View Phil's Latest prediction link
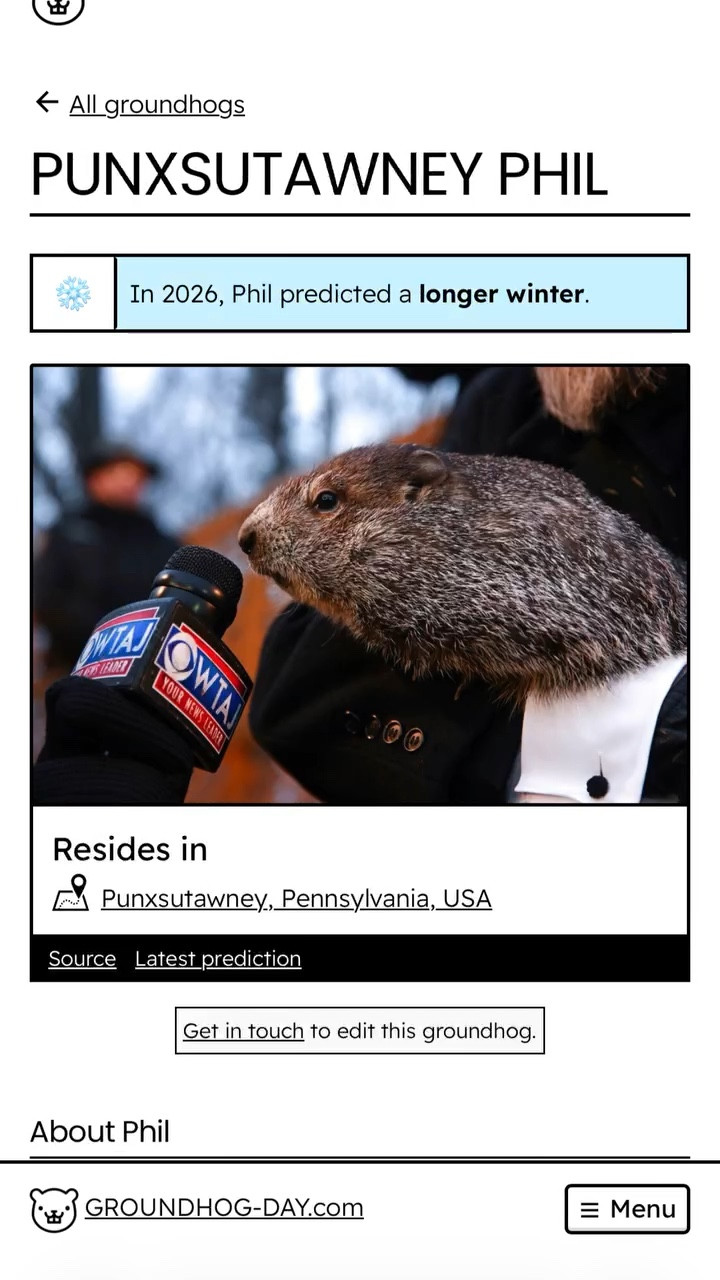Screen dimensions: 720x1280 pos(218,958)
